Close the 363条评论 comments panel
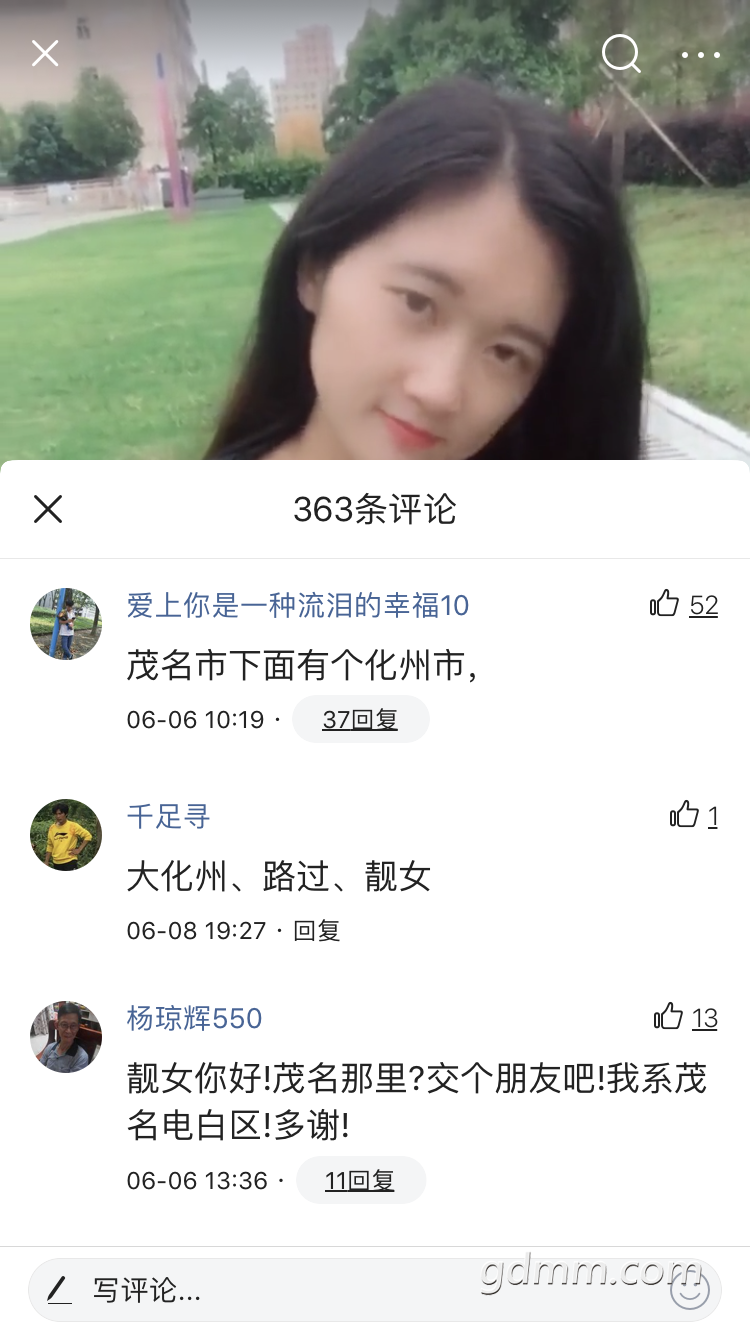 (x=48, y=509)
